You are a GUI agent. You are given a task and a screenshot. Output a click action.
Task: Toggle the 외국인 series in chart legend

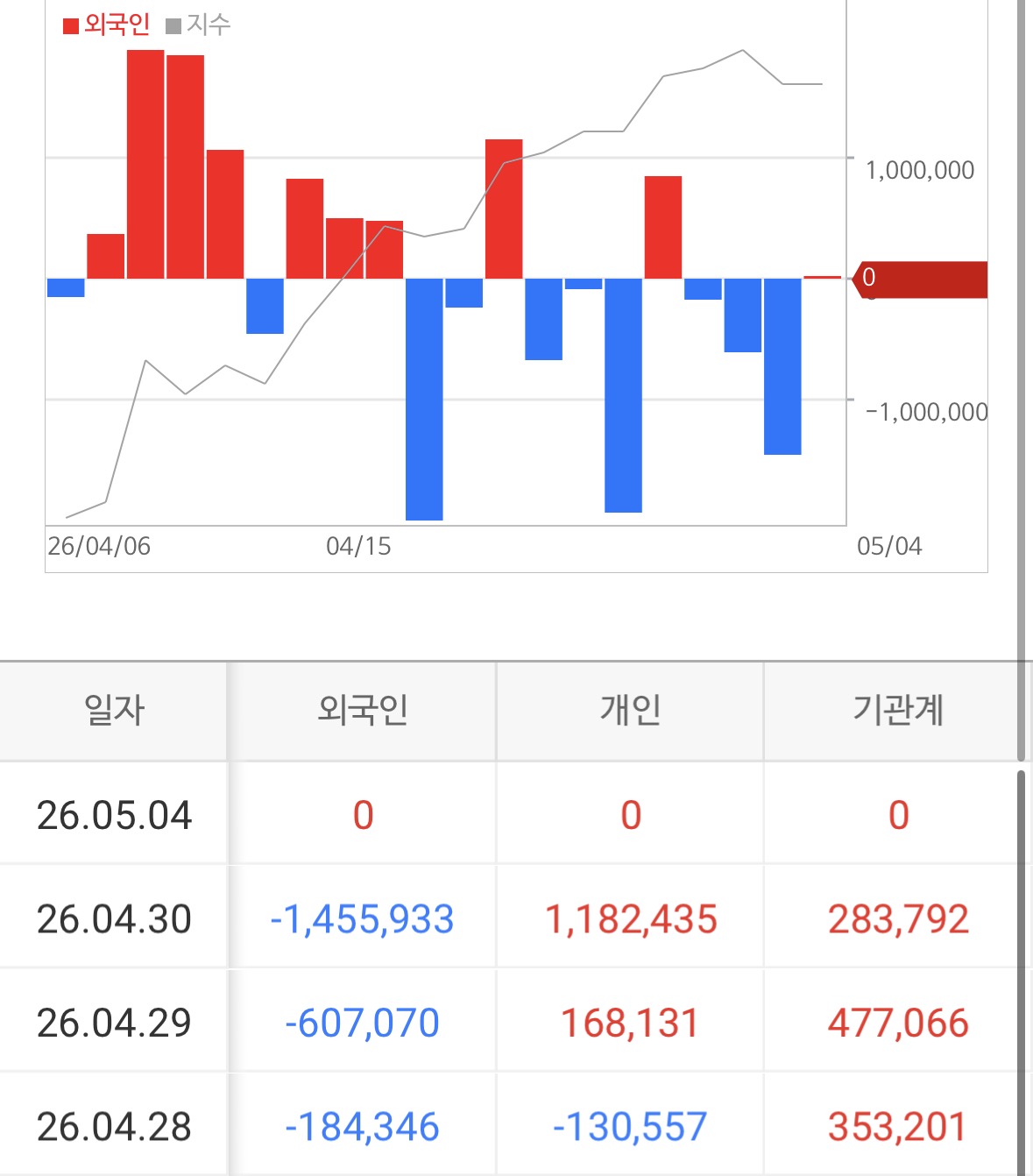(x=106, y=25)
